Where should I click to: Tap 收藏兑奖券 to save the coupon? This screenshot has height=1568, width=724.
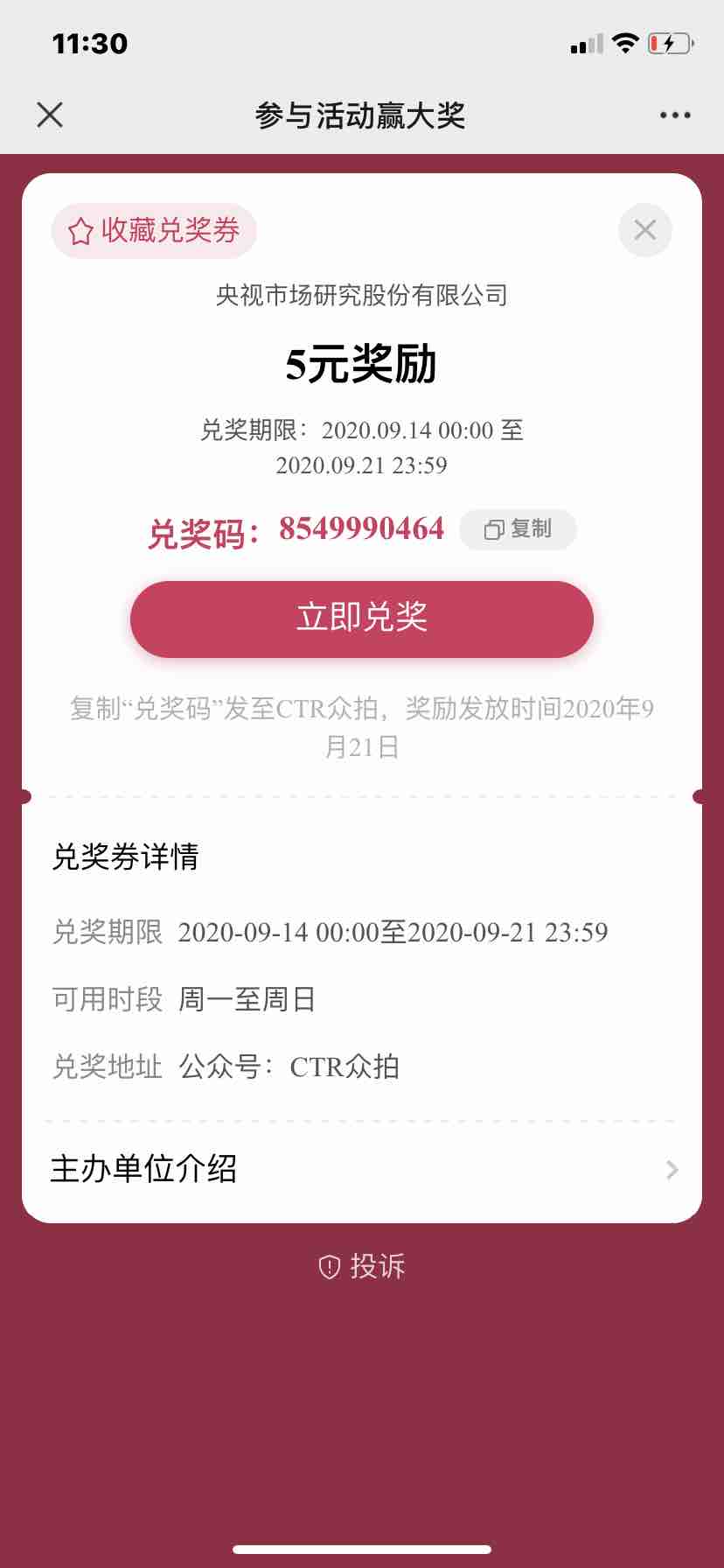pyautogui.click(x=154, y=231)
